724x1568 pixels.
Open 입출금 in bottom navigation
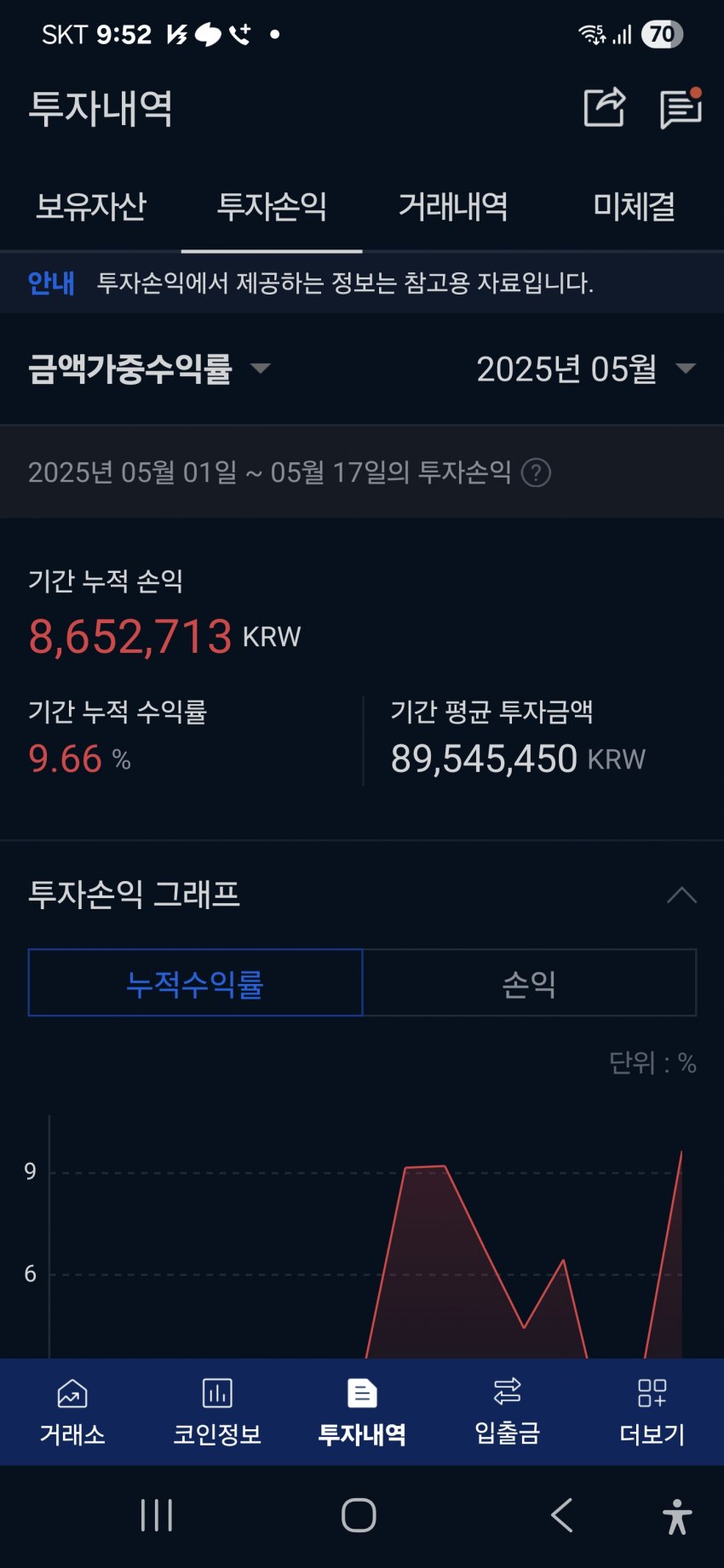coord(507,1412)
